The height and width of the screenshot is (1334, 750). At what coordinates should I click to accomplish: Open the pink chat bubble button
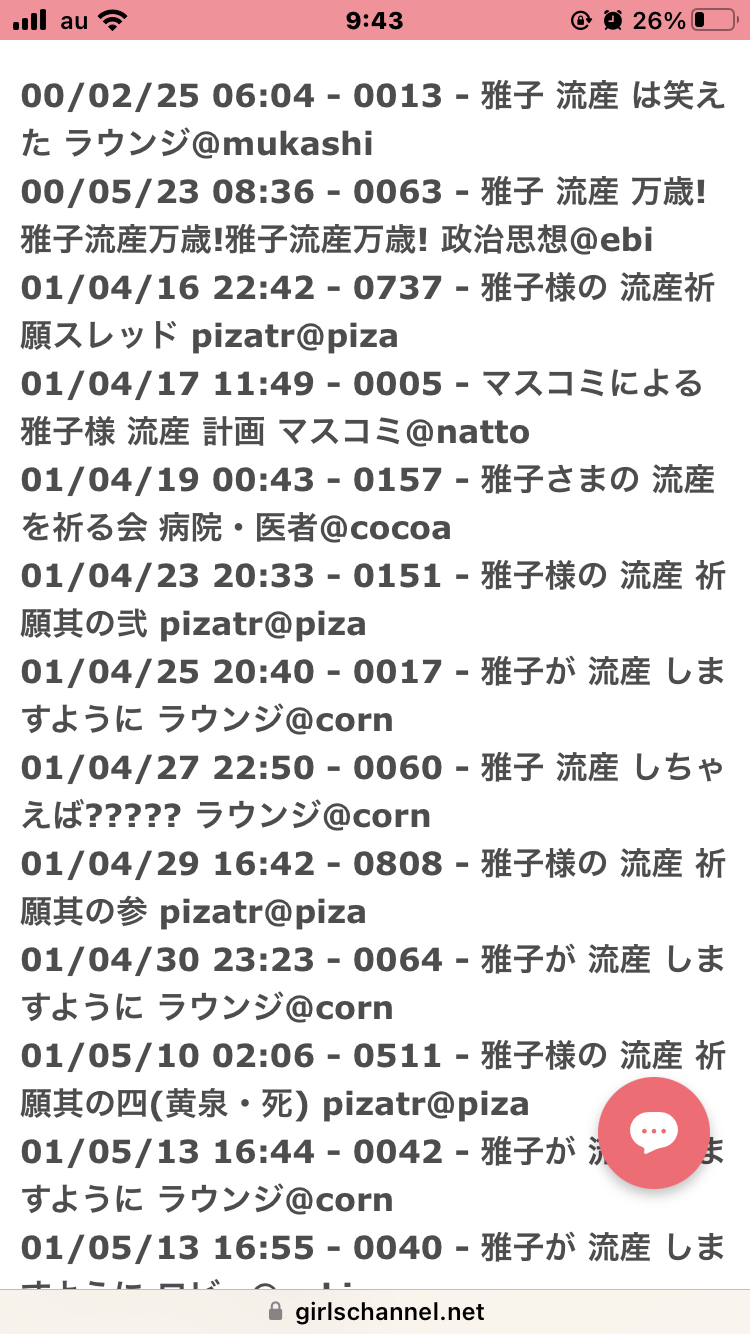click(654, 1131)
